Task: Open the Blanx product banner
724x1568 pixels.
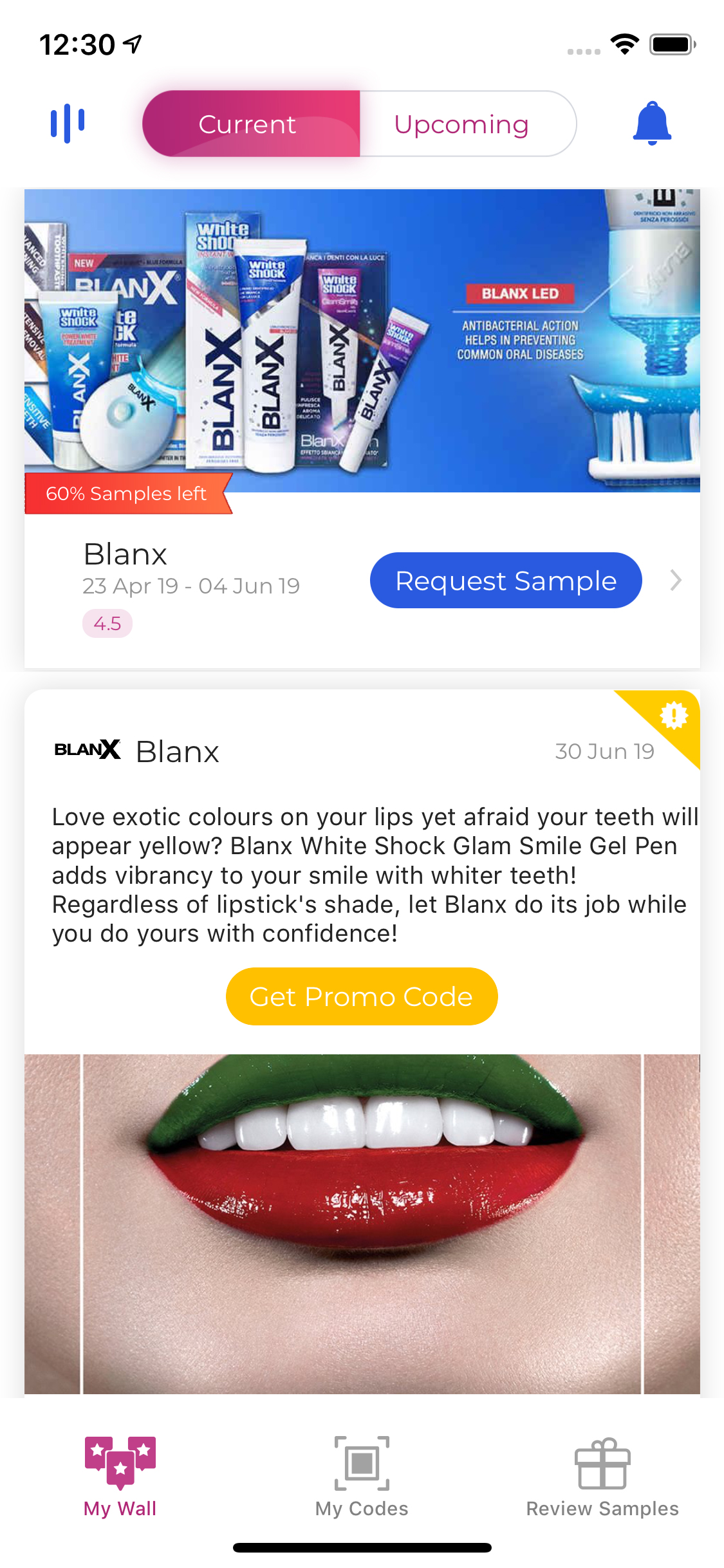Action: [362, 341]
